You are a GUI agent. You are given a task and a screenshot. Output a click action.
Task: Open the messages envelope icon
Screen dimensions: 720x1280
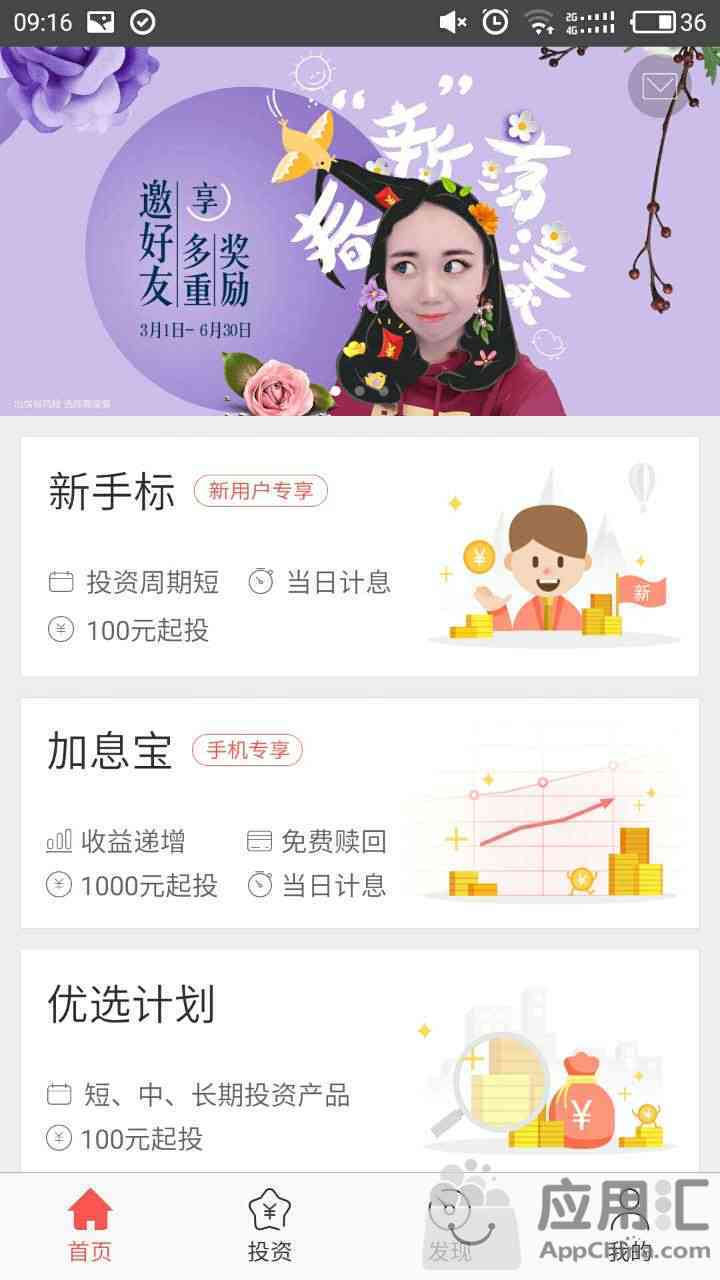pyautogui.click(x=659, y=87)
